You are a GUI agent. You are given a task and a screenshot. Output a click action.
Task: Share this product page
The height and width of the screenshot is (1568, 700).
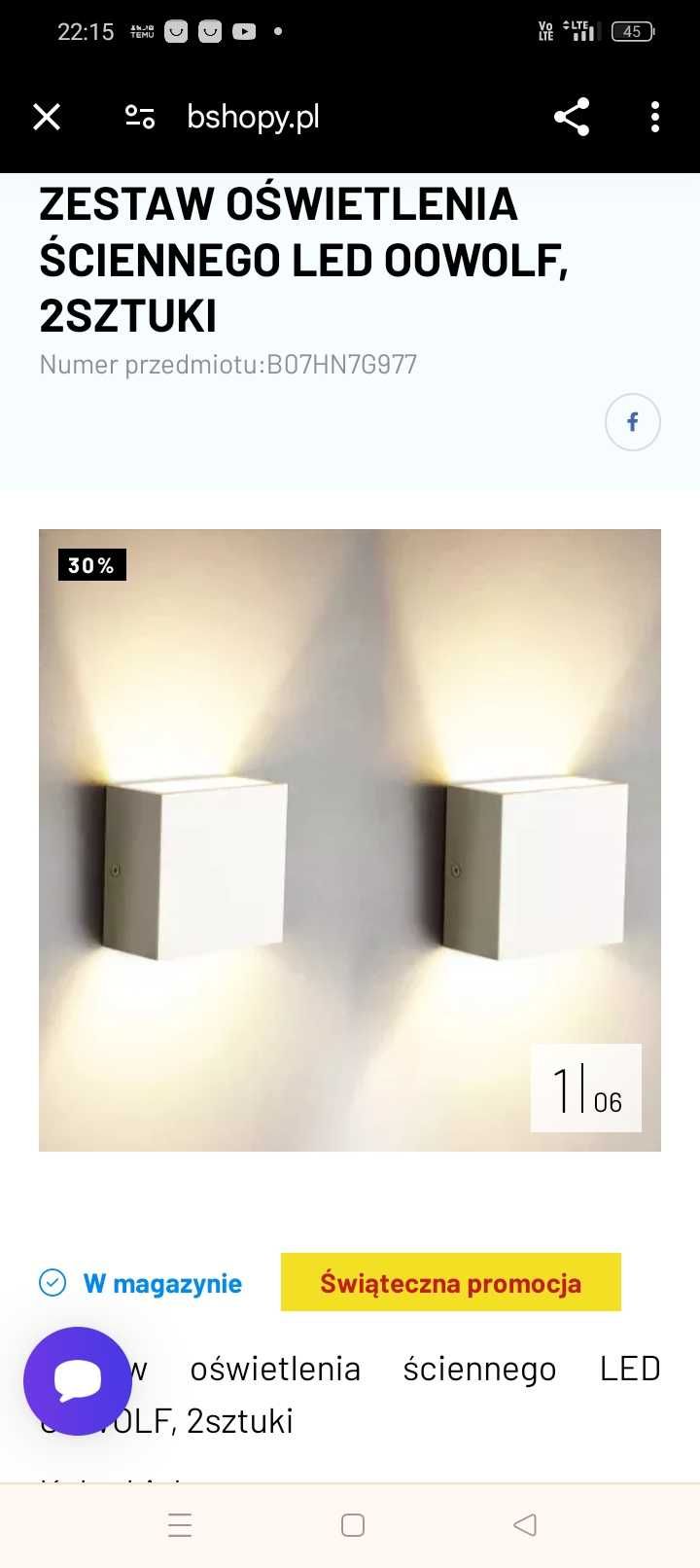click(x=572, y=118)
